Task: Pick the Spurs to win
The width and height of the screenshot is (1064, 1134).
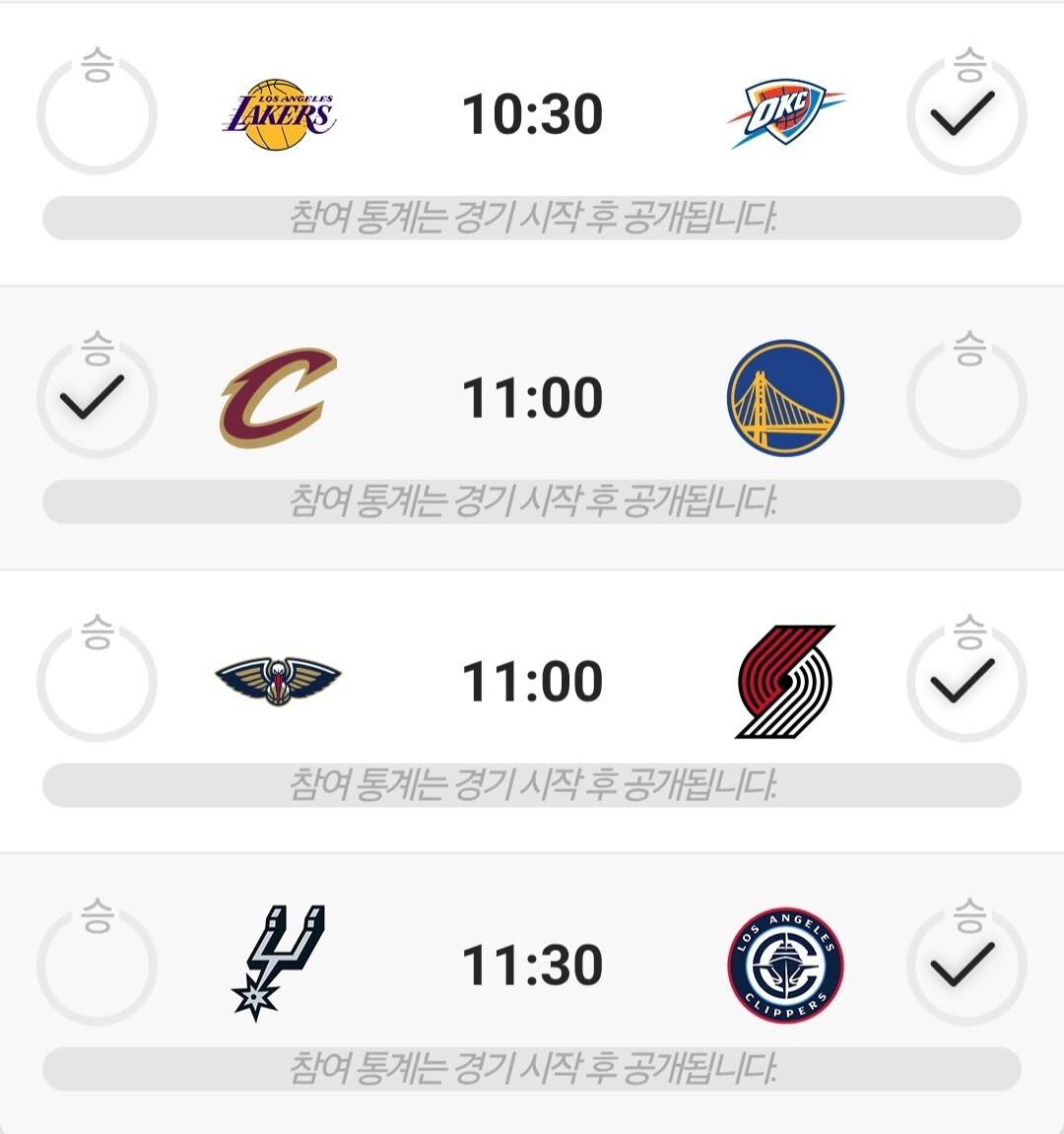Action: (x=97, y=966)
